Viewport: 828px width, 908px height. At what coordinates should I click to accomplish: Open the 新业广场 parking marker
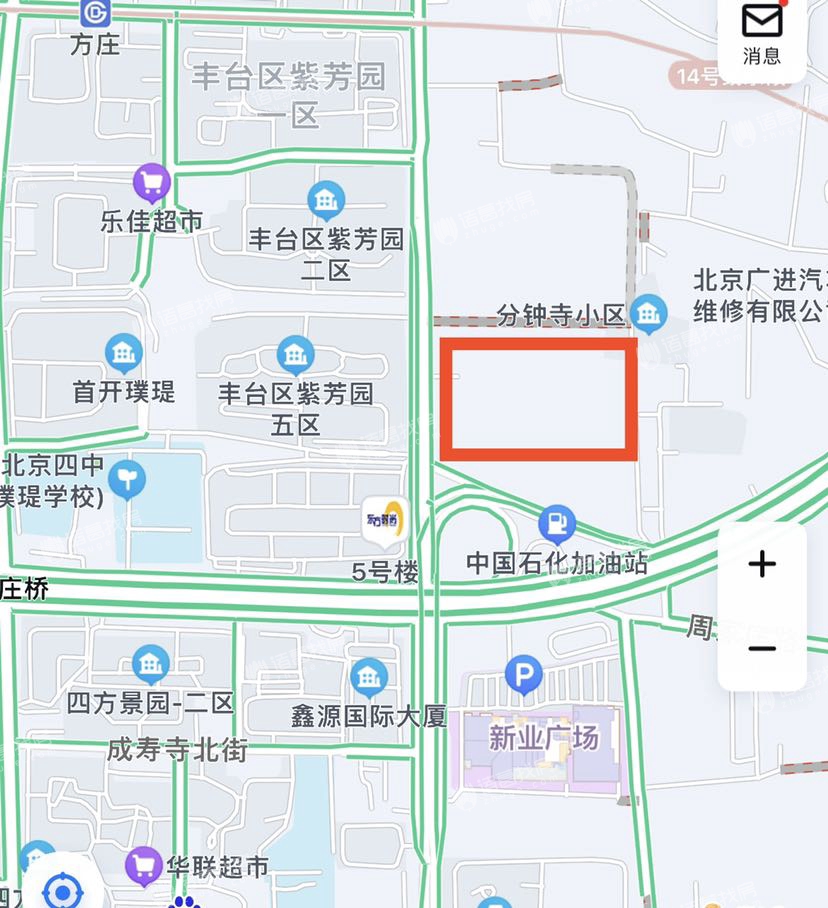tap(523, 676)
